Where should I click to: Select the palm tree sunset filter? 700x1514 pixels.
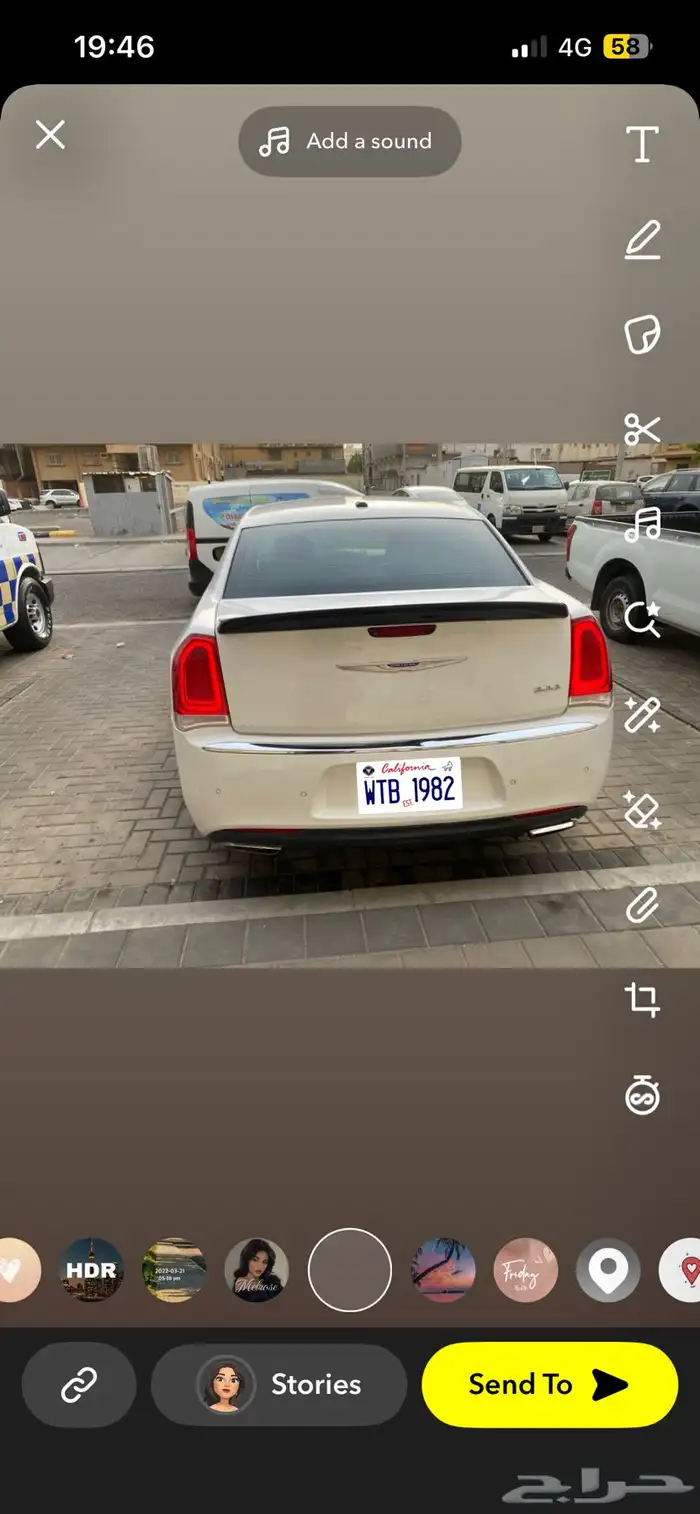(x=443, y=1270)
